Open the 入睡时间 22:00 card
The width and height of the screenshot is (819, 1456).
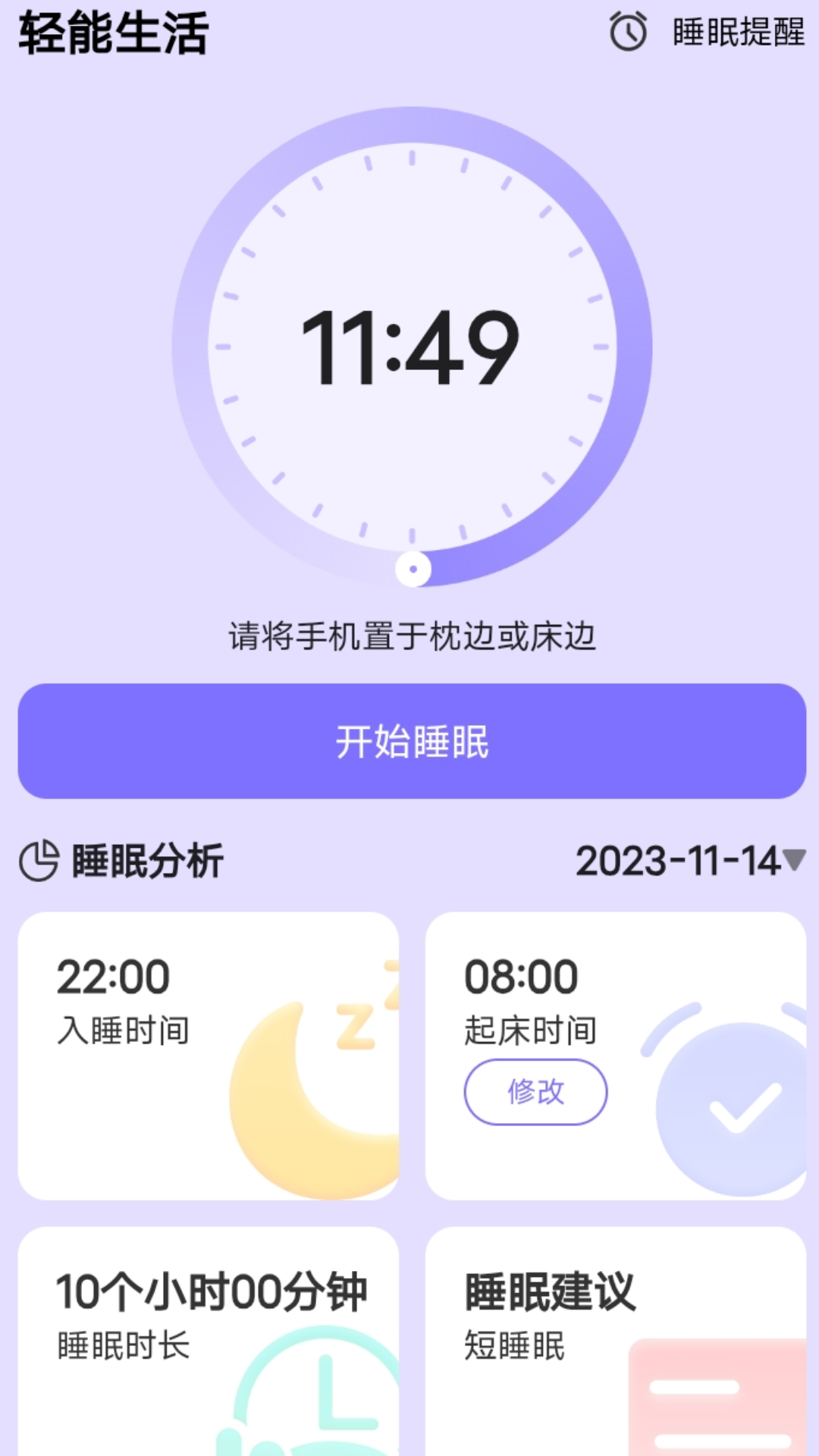click(208, 1056)
